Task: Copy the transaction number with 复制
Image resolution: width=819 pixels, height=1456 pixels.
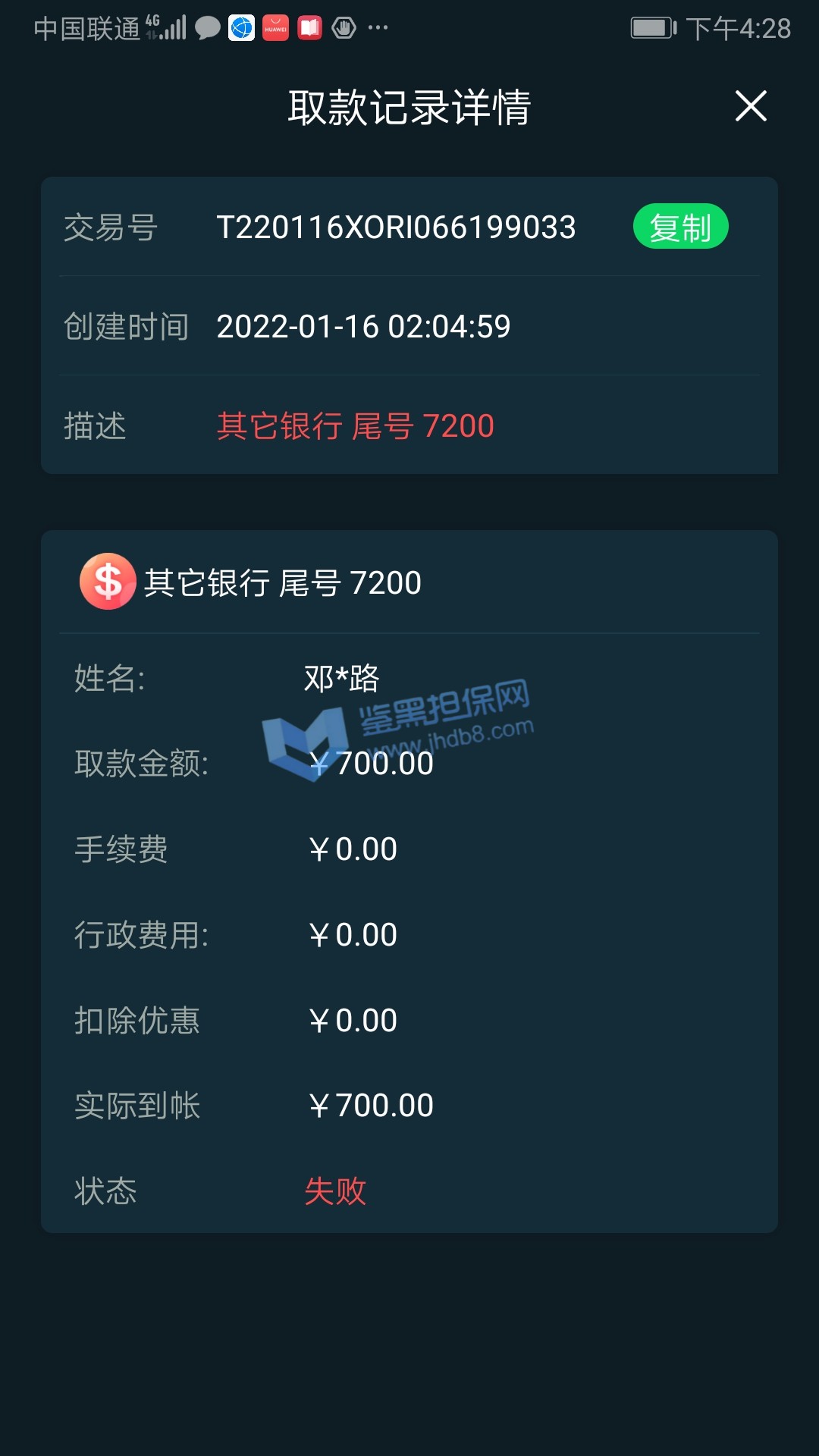Action: (680, 227)
